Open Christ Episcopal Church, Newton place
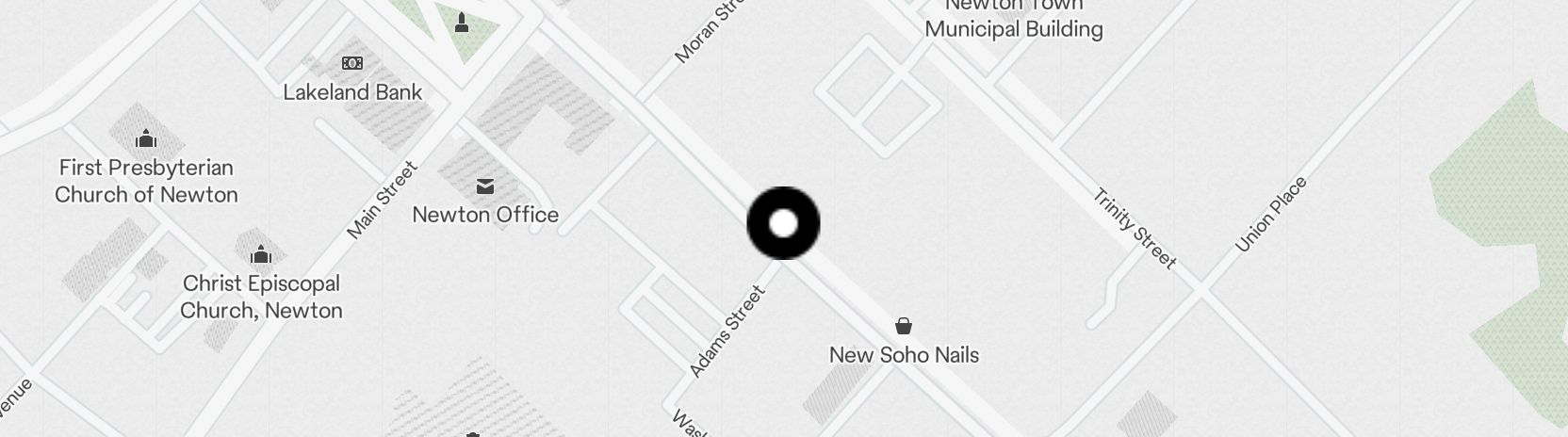 point(261,255)
